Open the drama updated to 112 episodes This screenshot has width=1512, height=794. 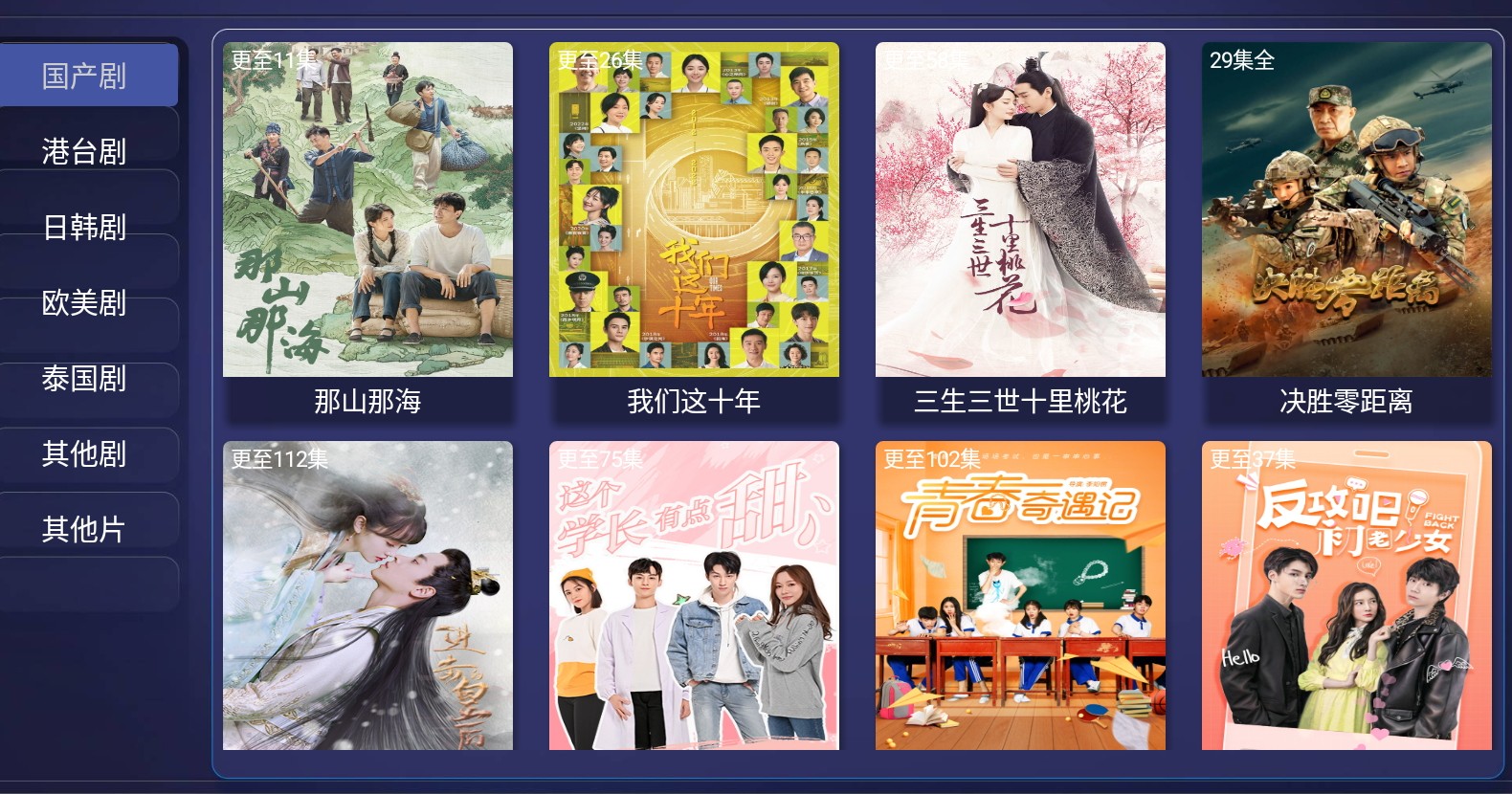[x=367, y=595]
